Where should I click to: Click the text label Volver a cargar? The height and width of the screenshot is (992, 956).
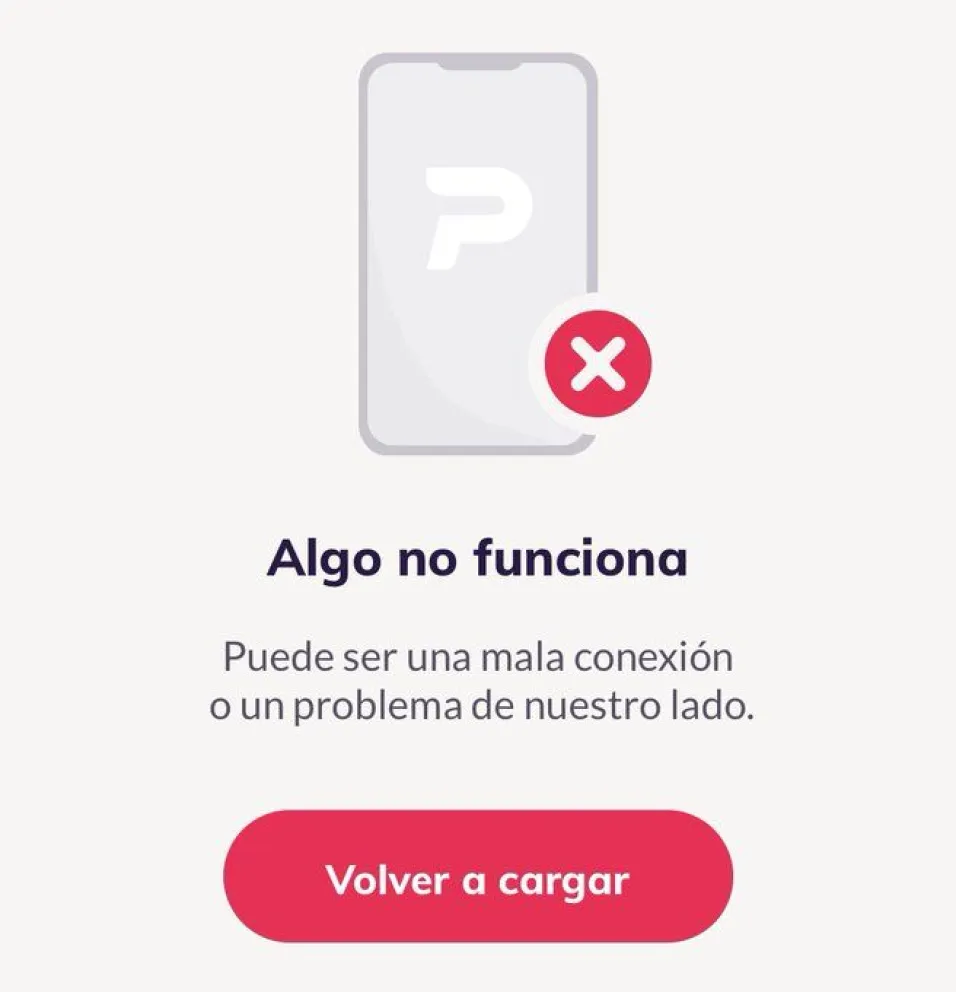tap(478, 878)
